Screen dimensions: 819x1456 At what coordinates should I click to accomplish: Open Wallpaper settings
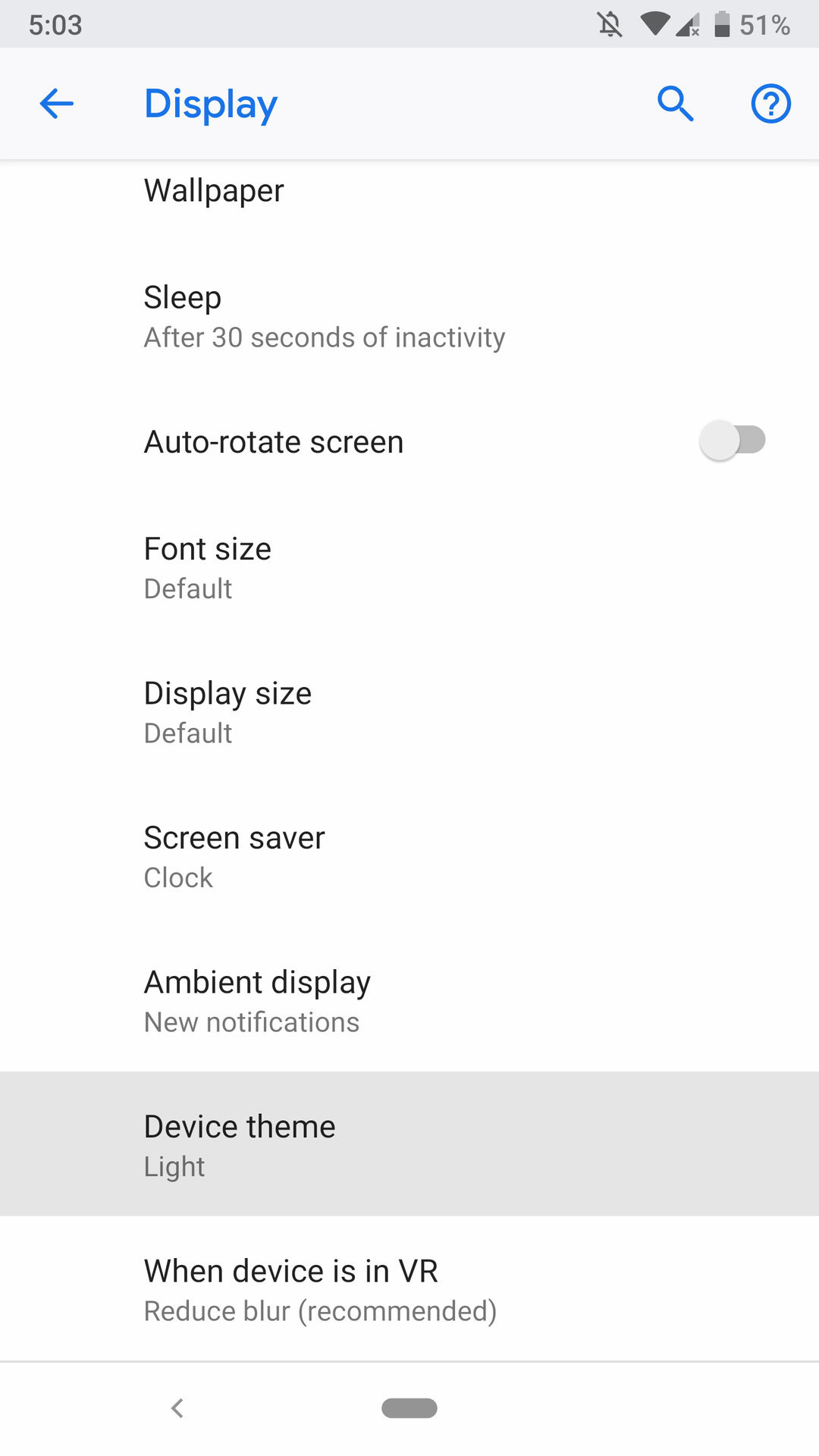tap(214, 191)
